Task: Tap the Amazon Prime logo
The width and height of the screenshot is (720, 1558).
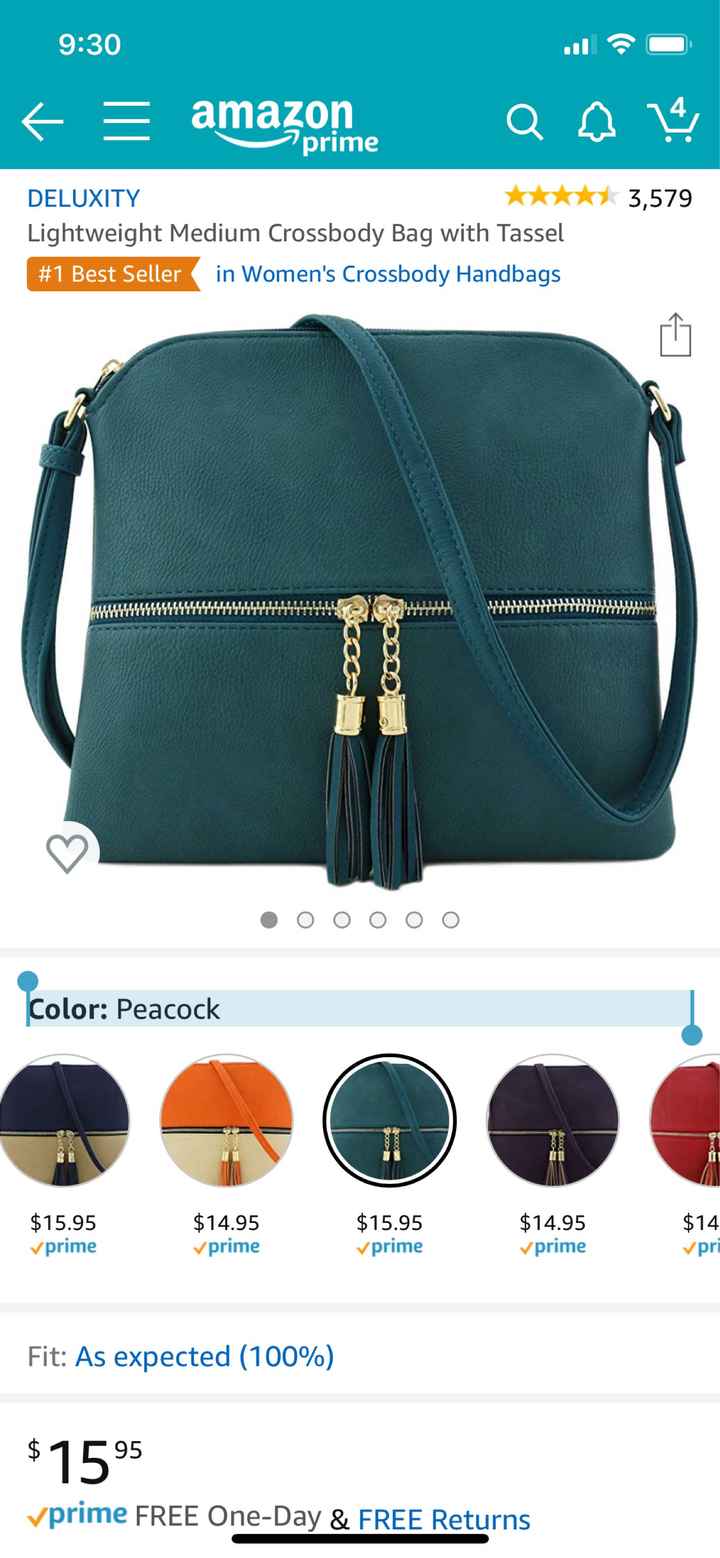Action: click(x=285, y=124)
